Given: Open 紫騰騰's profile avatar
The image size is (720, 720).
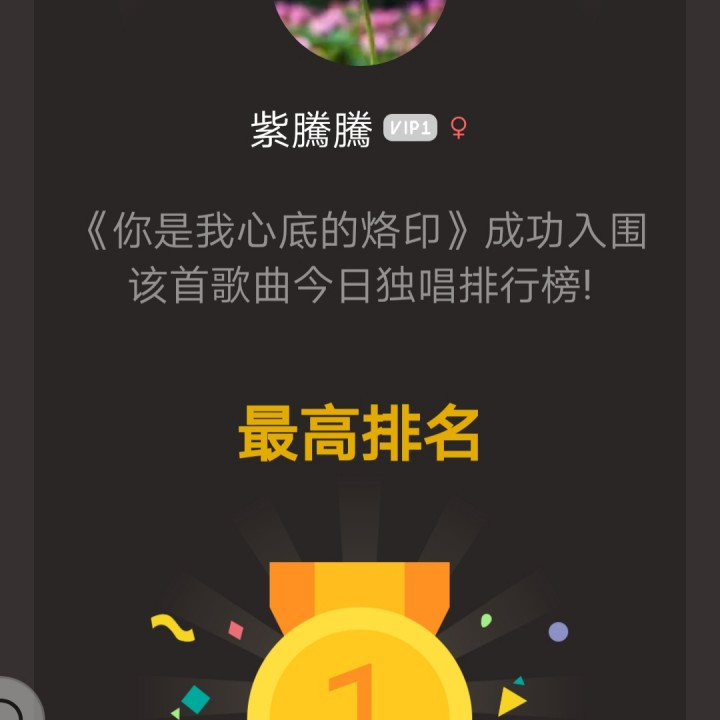Looking at the screenshot, I should pos(360,25).
